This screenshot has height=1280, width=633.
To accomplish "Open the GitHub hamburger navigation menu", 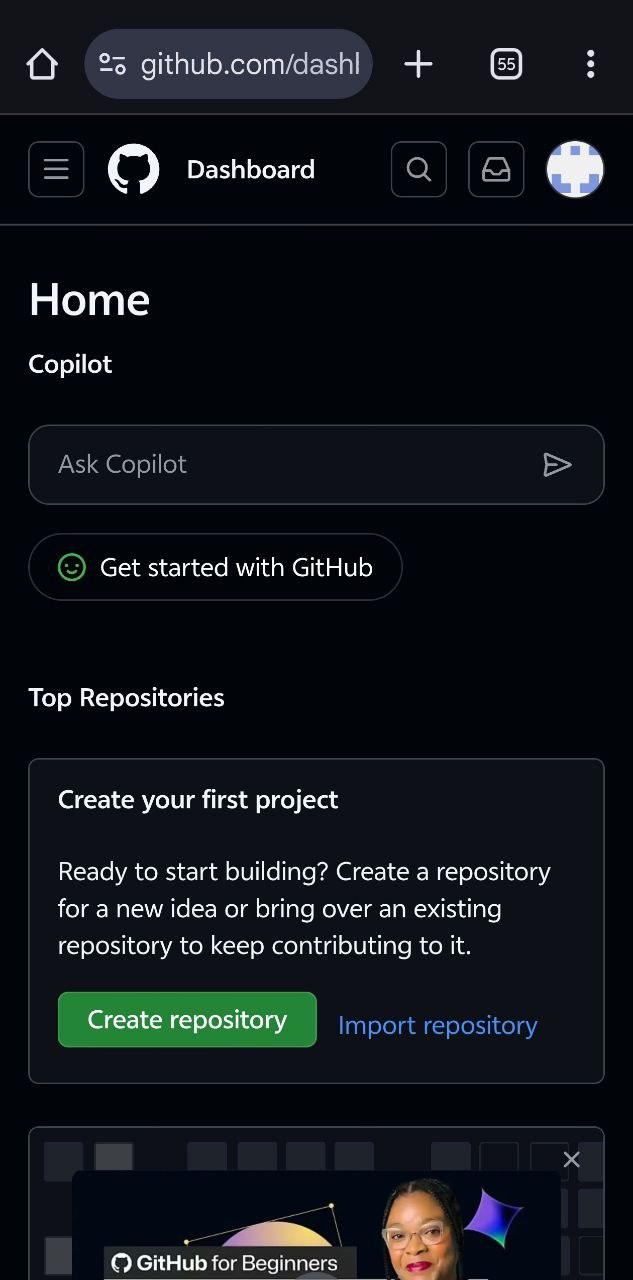I will click(56, 169).
